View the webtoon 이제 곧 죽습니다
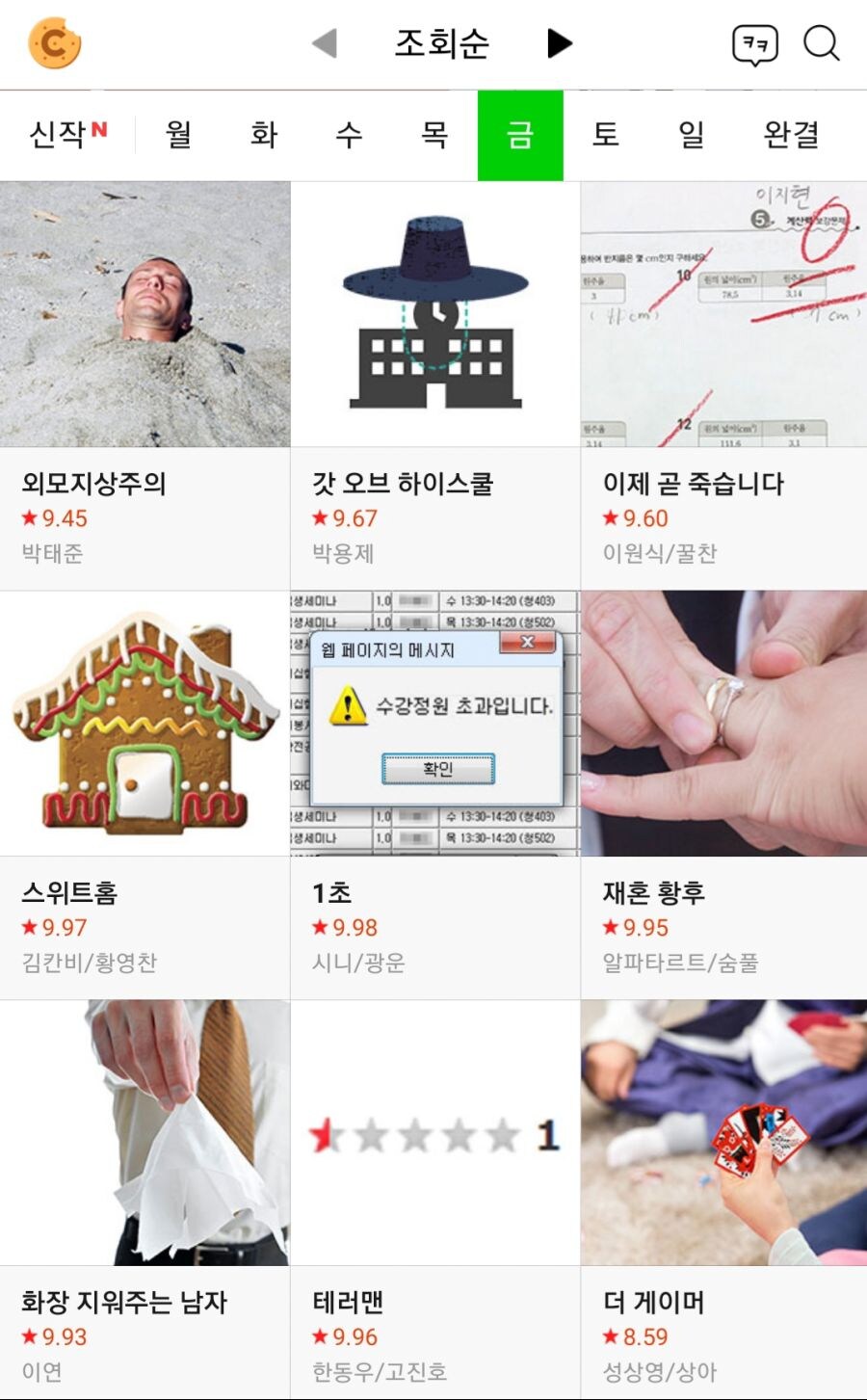The image size is (867, 1400). (723, 385)
